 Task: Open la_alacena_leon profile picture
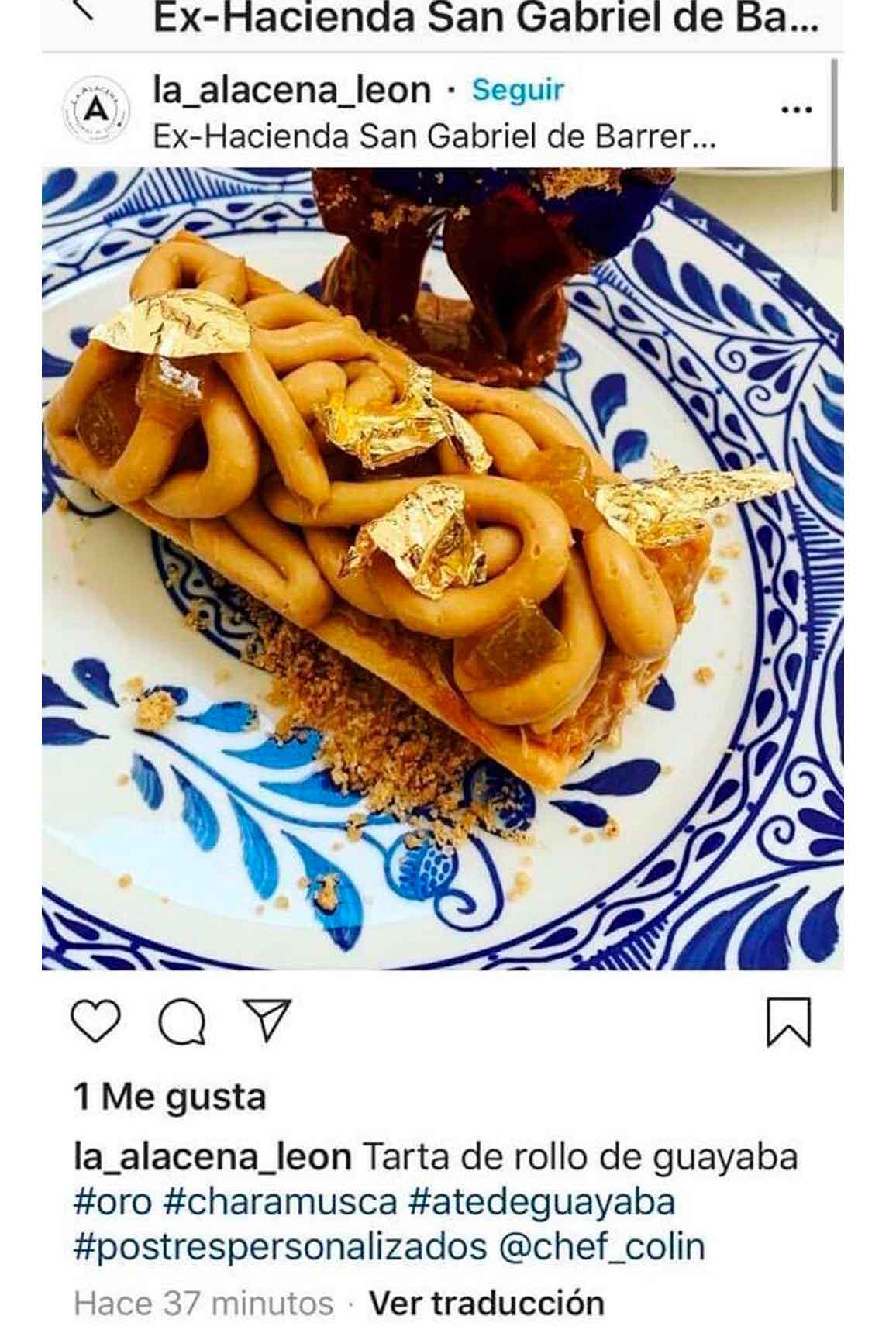tap(95, 111)
